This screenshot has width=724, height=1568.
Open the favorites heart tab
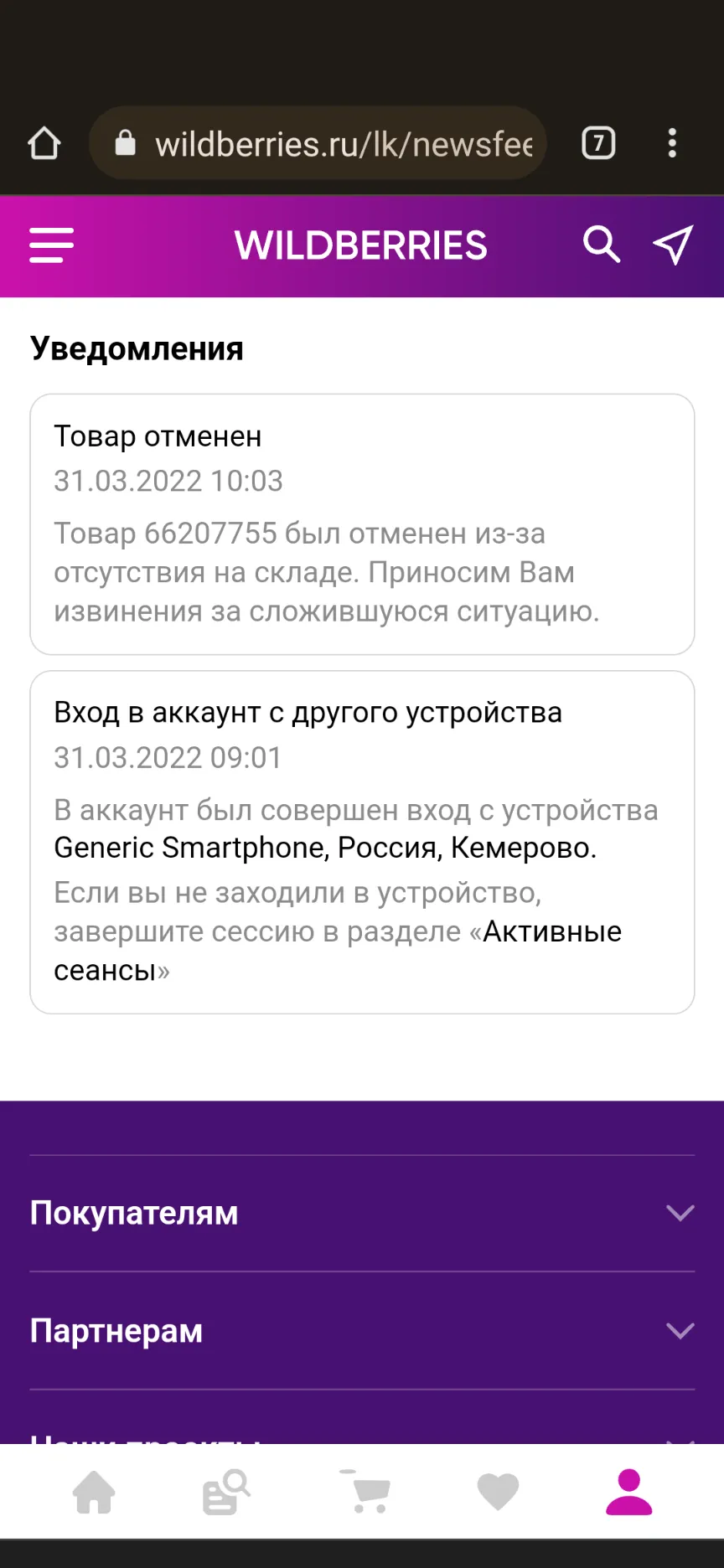coord(498,1493)
